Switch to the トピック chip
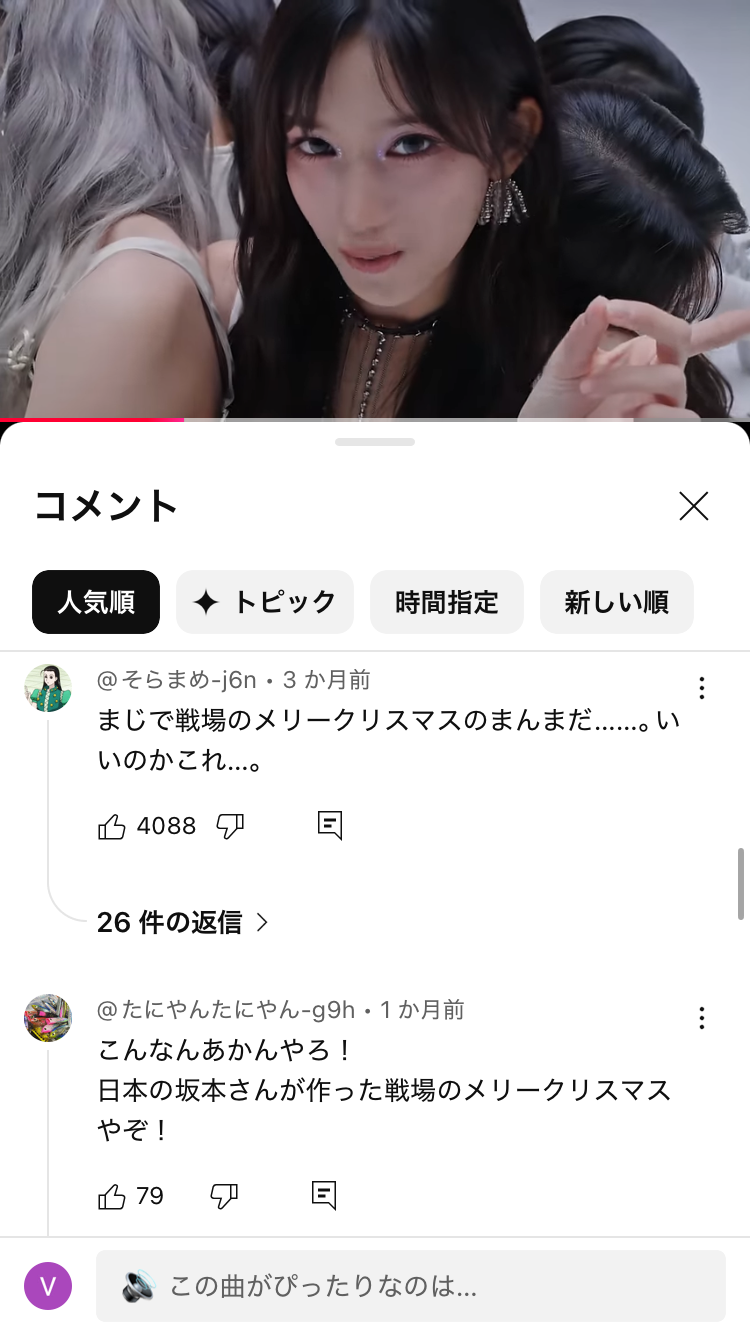The width and height of the screenshot is (750, 1334). coord(265,602)
